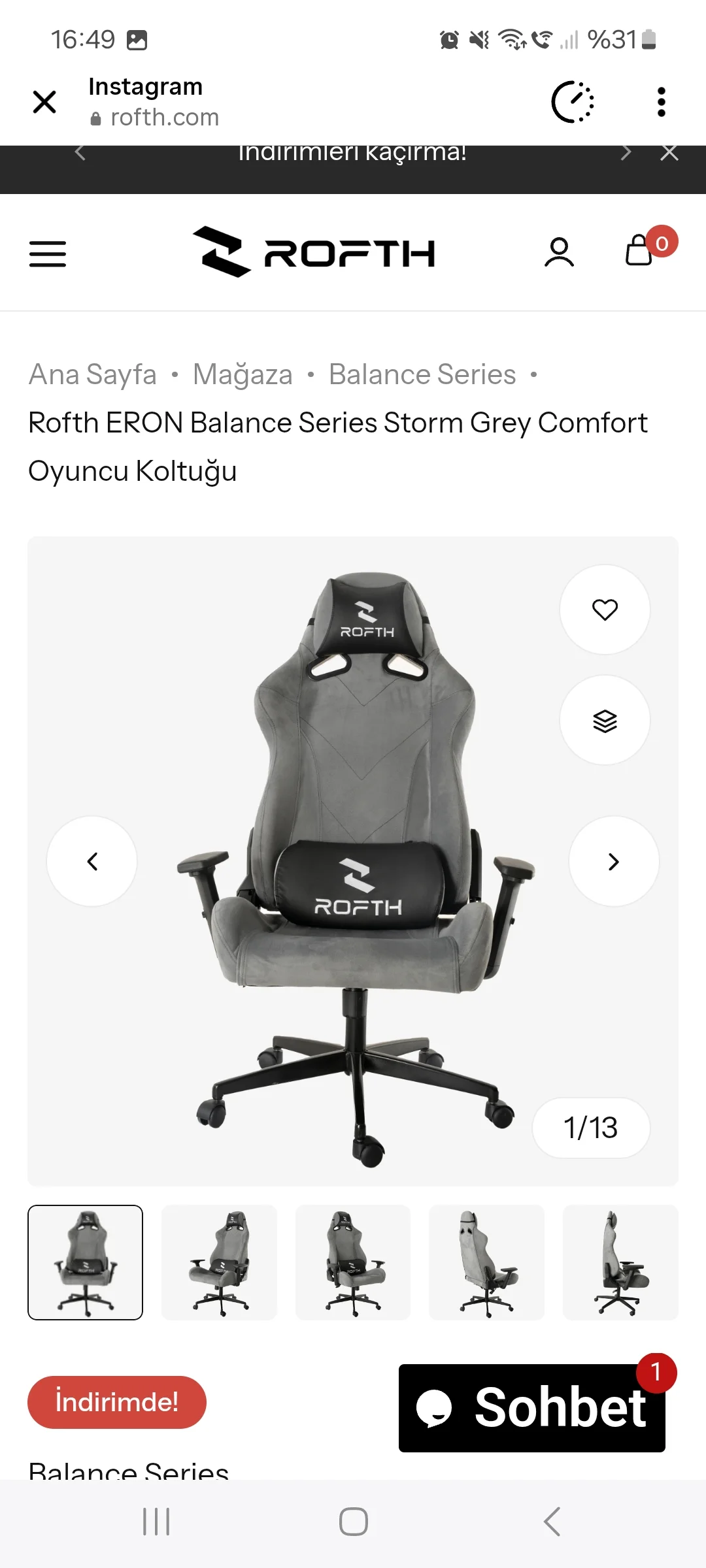Image resolution: width=706 pixels, height=1568 pixels.
Task: Dismiss the discount announcement banner
Action: tap(669, 153)
